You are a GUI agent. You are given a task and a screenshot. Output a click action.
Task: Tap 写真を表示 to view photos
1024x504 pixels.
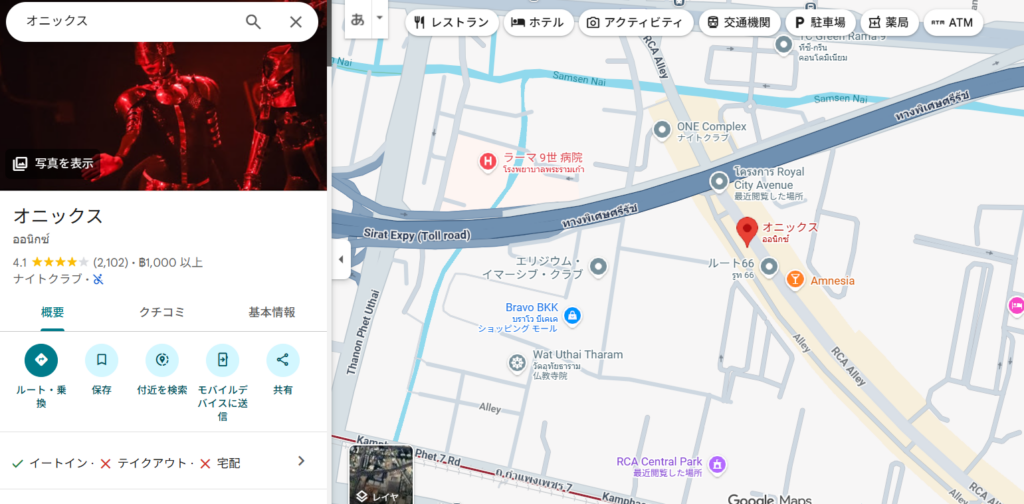(x=54, y=163)
